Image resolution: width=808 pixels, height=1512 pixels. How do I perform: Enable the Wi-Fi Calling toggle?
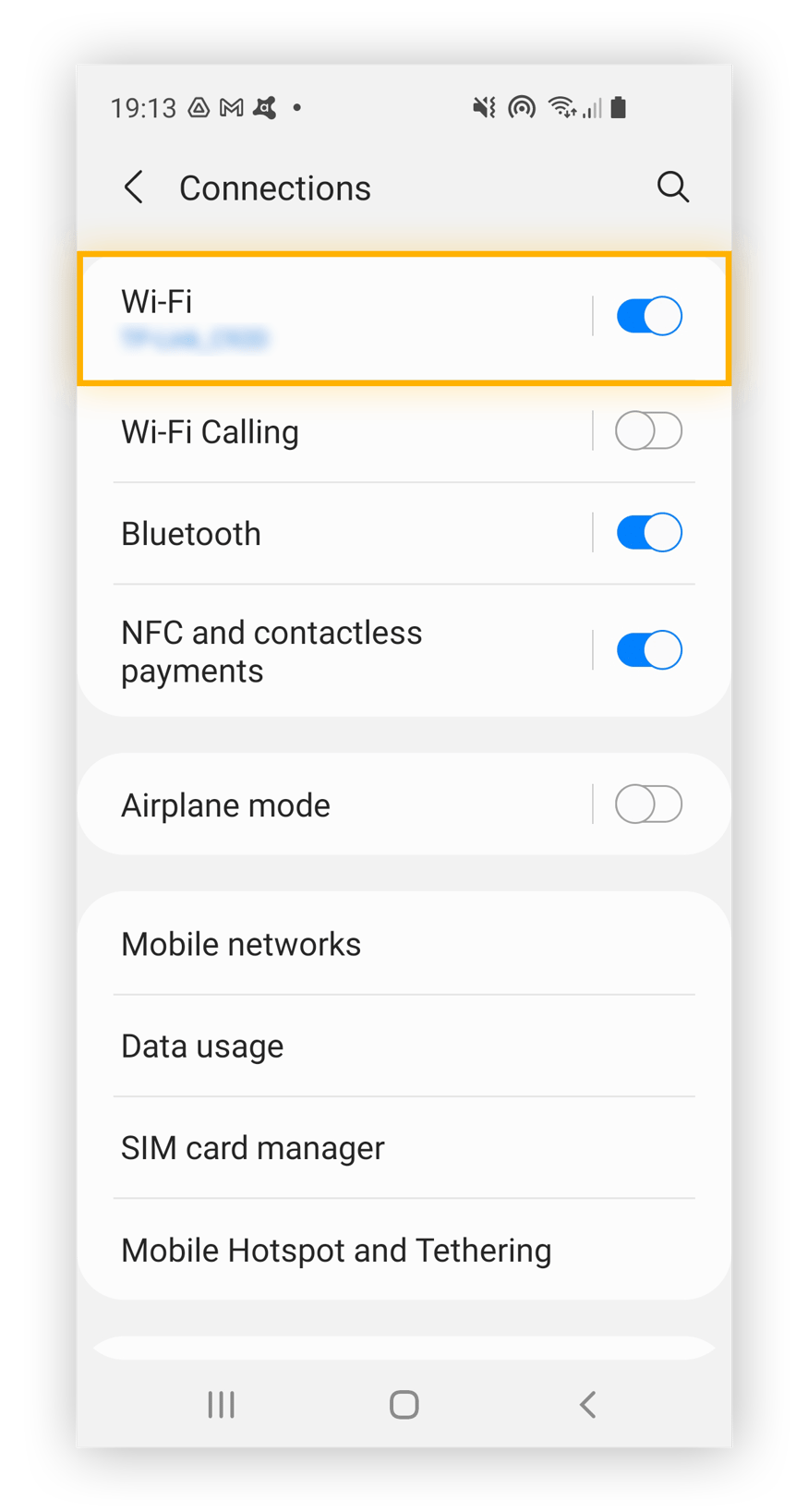[x=649, y=431]
